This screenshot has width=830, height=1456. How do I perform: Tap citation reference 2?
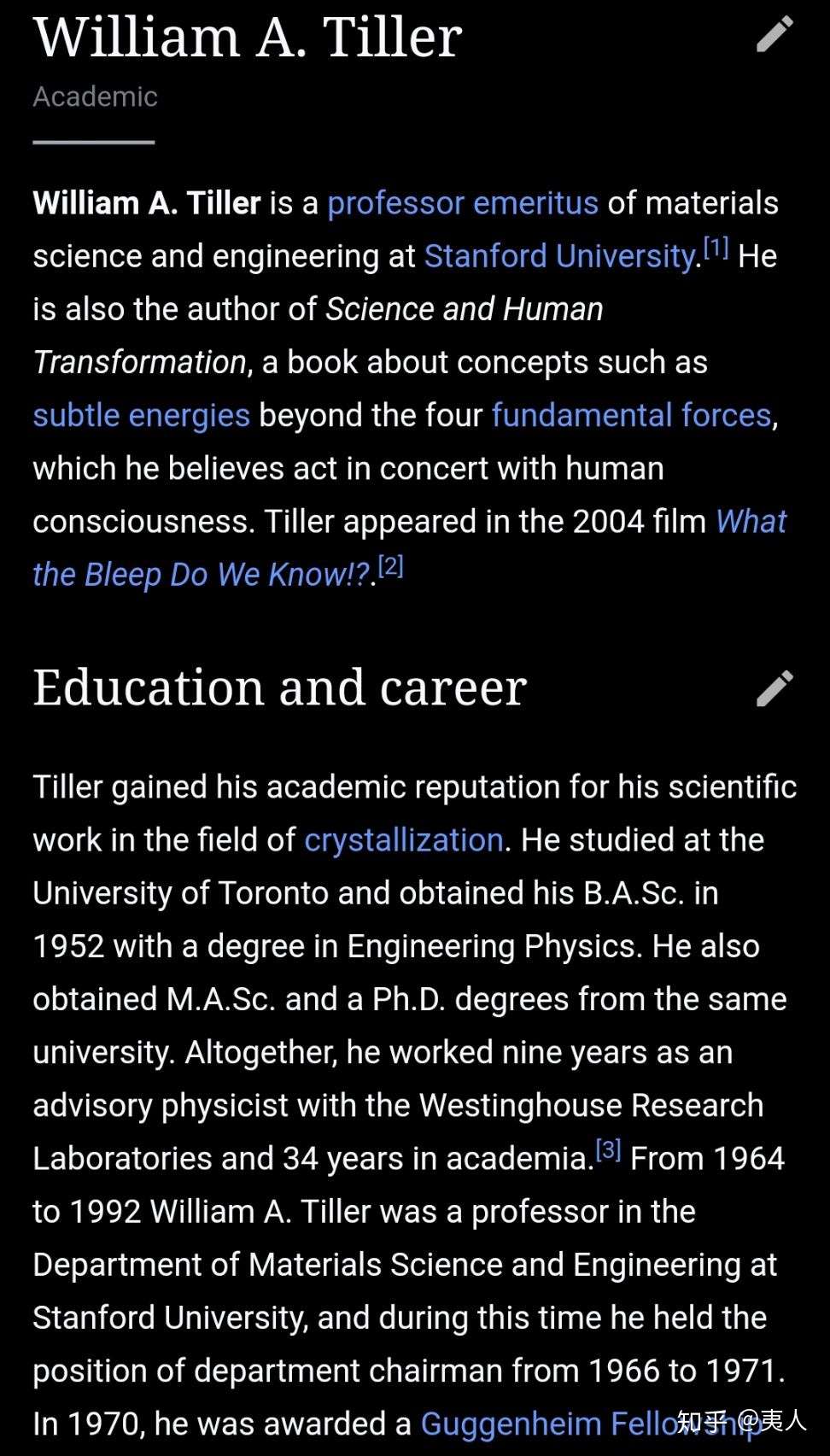click(x=390, y=566)
